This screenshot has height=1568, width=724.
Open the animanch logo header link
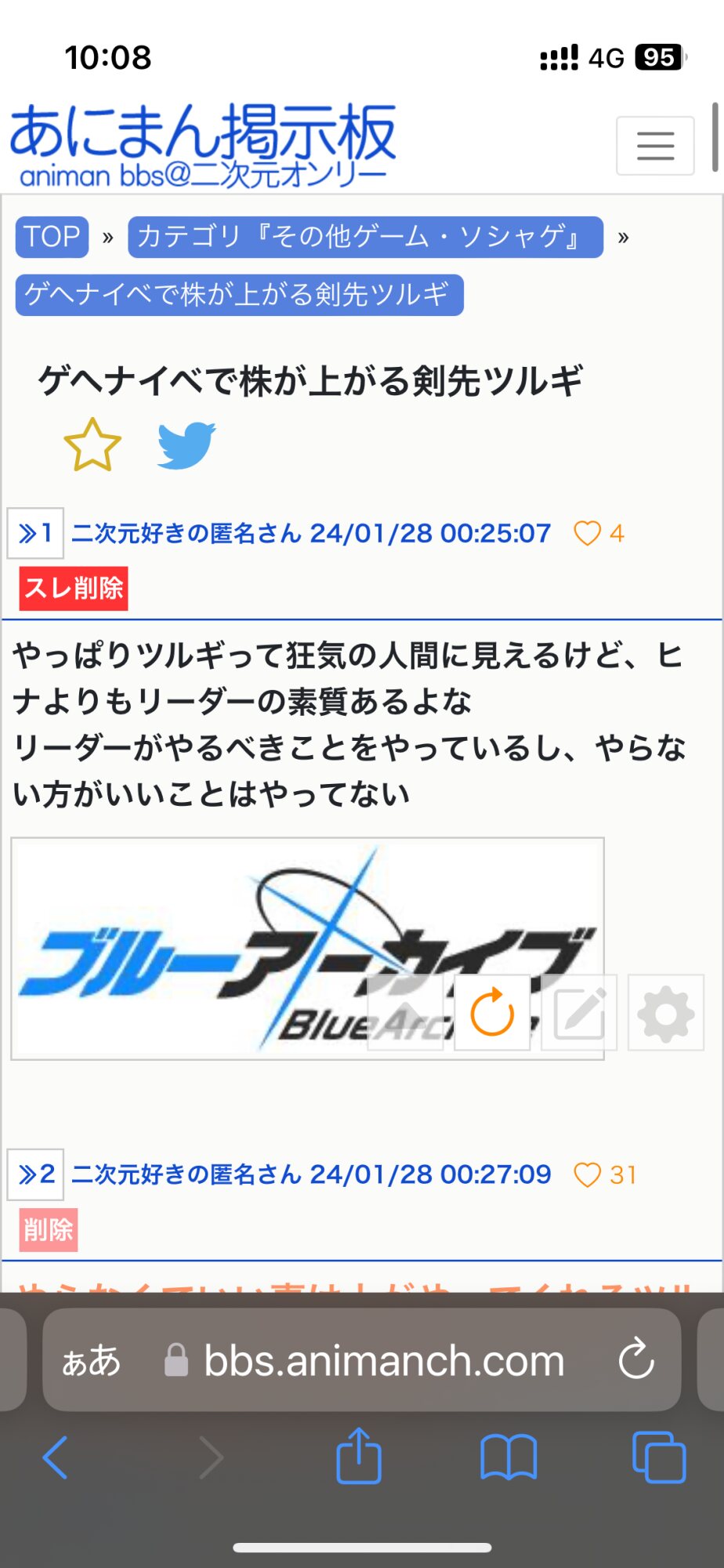[202, 146]
